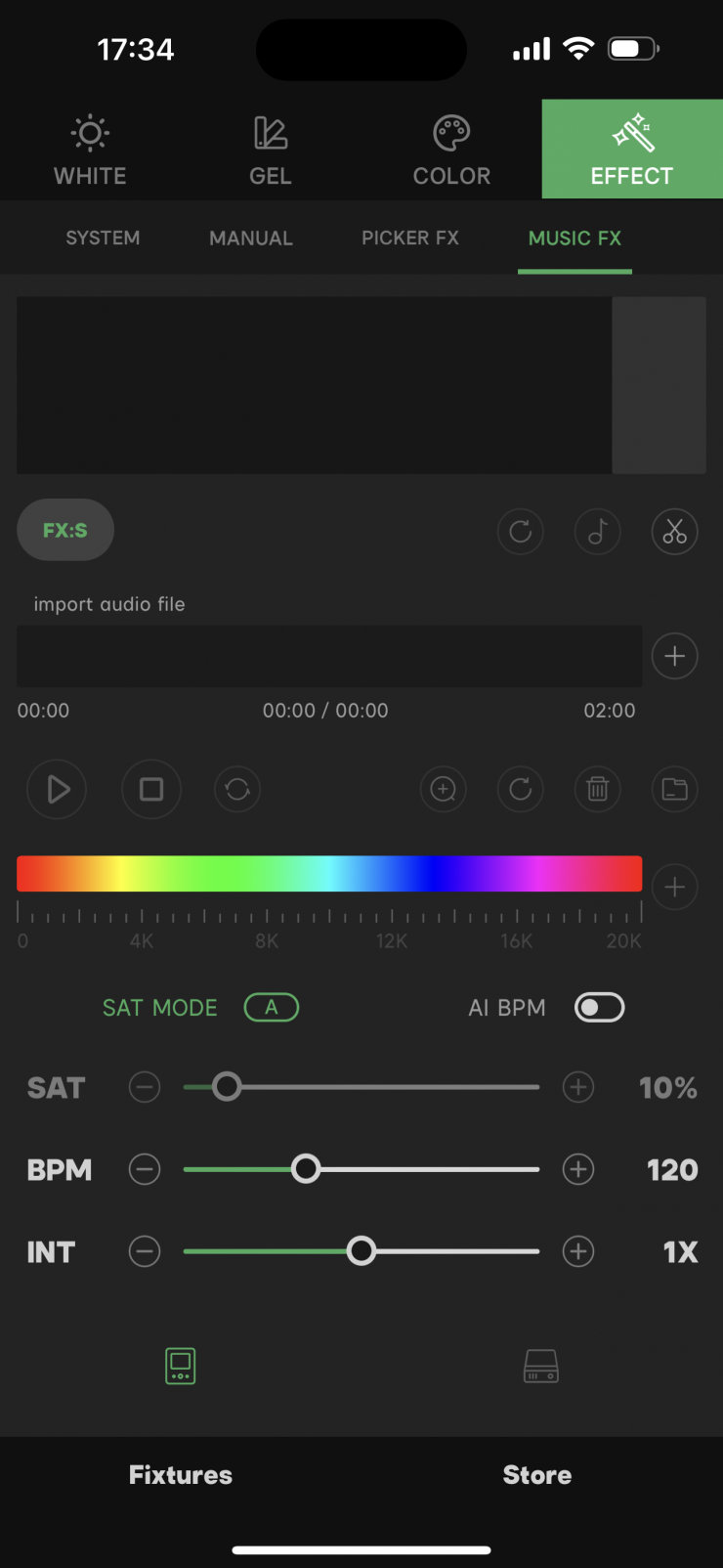Switch to the WHITE mode tab

click(x=90, y=151)
